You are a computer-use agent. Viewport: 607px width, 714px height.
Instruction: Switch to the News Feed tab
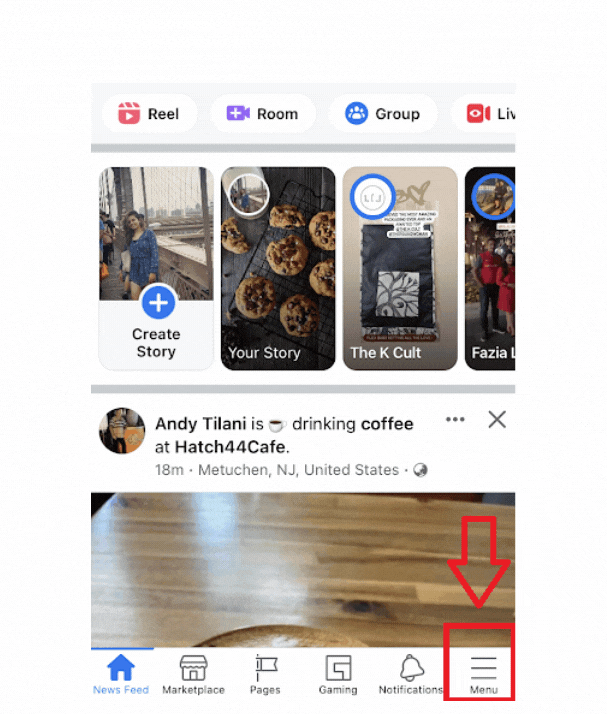pos(121,674)
